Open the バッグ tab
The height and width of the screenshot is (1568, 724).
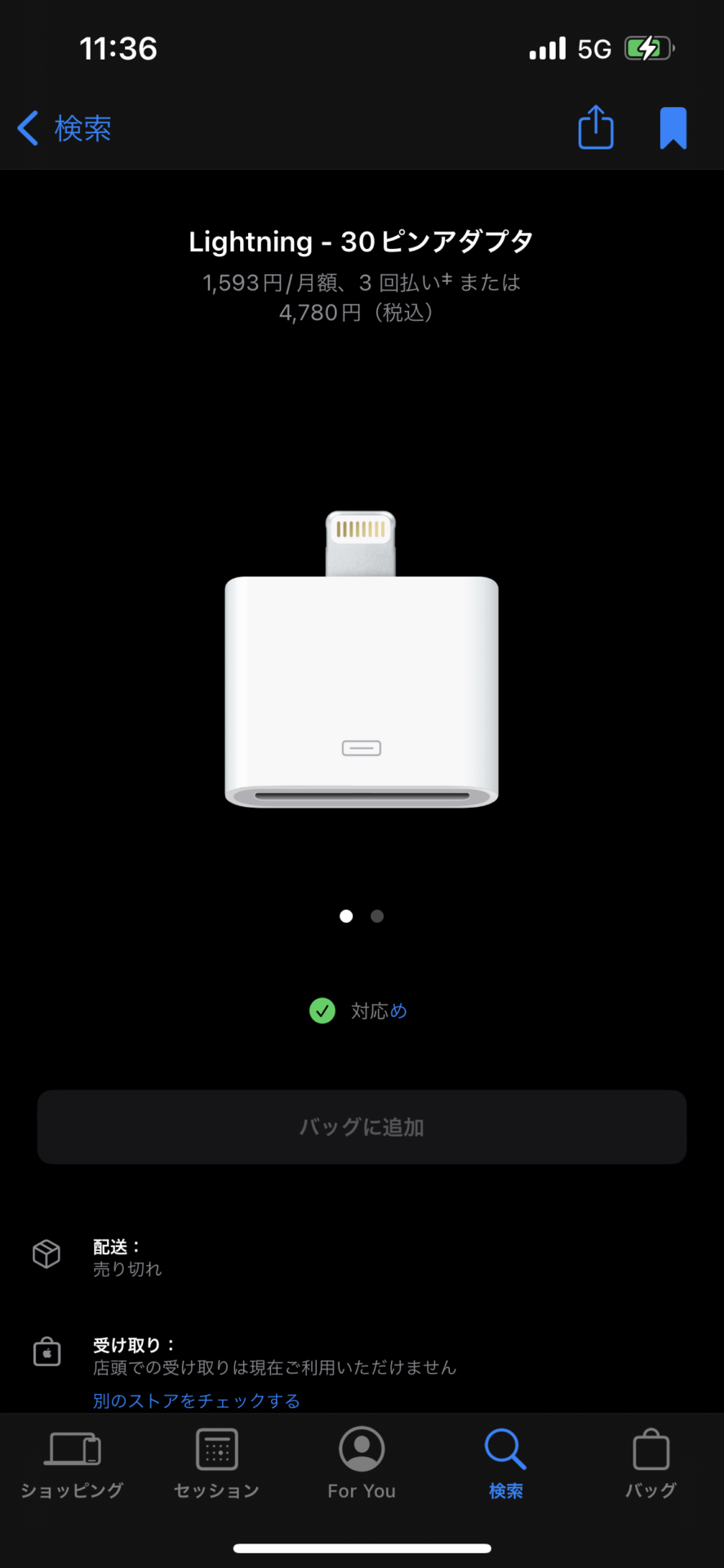[x=651, y=1465]
